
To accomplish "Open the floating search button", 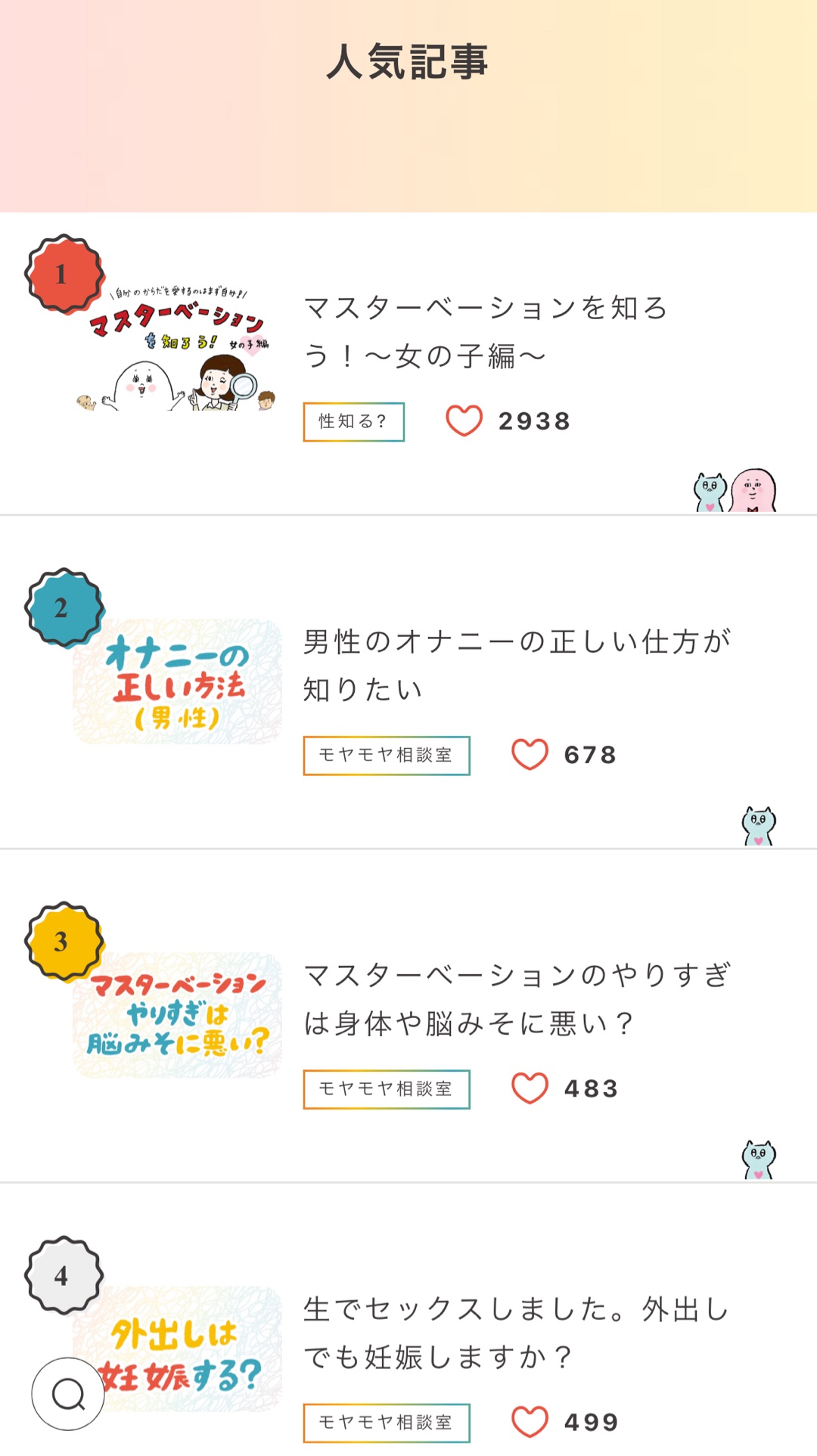I will pos(68,1393).
